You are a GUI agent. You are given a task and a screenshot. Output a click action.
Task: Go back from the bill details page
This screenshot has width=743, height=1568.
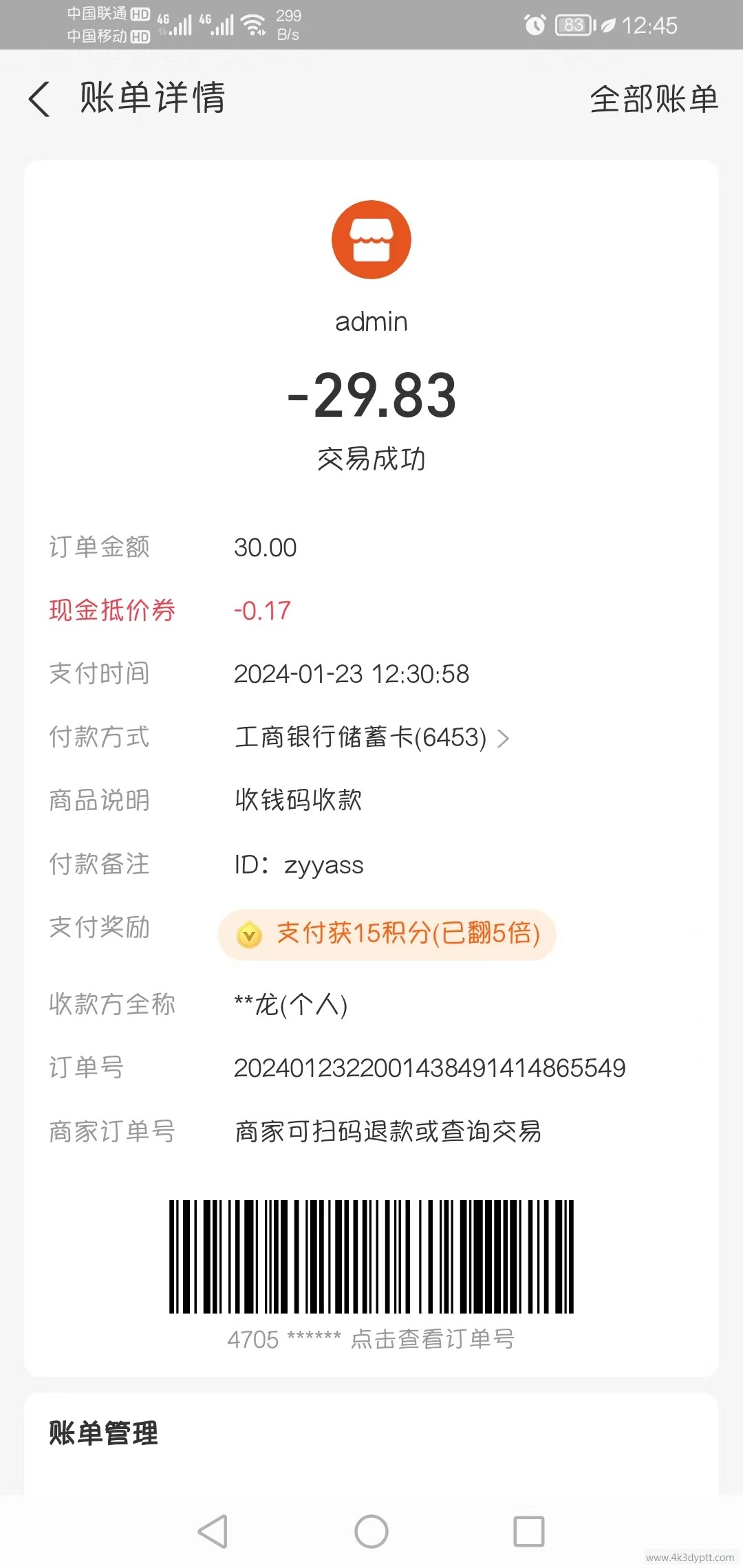(x=39, y=99)
